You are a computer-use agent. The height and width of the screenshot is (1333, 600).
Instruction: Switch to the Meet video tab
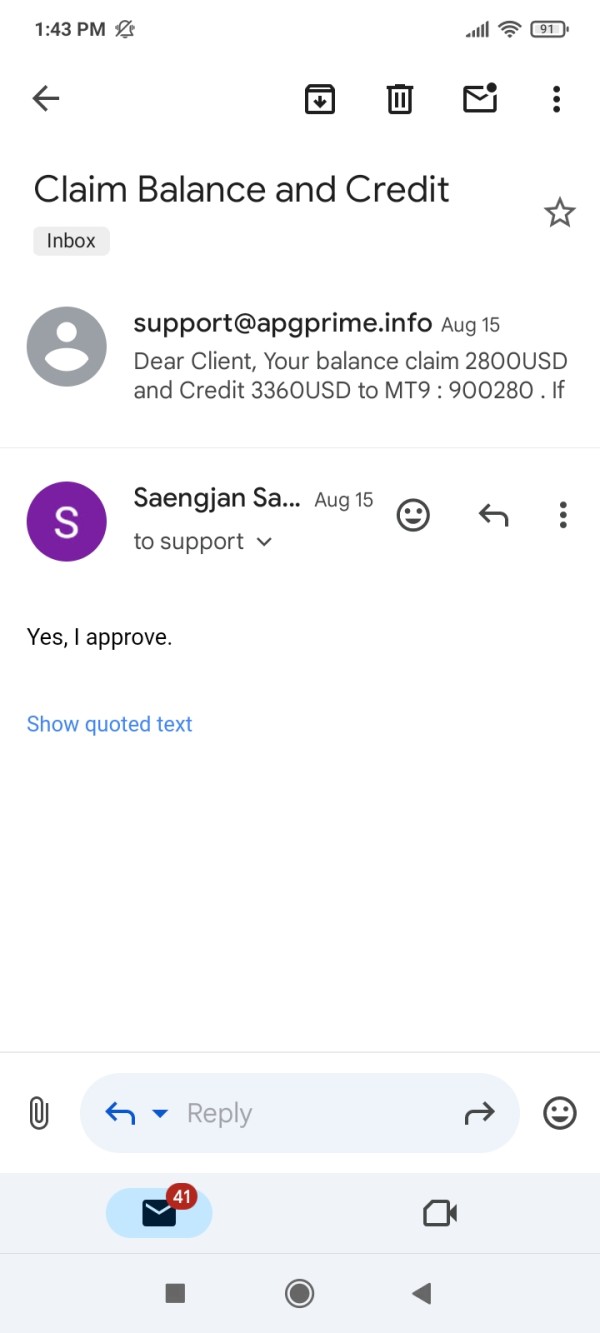click(440, 1213)
